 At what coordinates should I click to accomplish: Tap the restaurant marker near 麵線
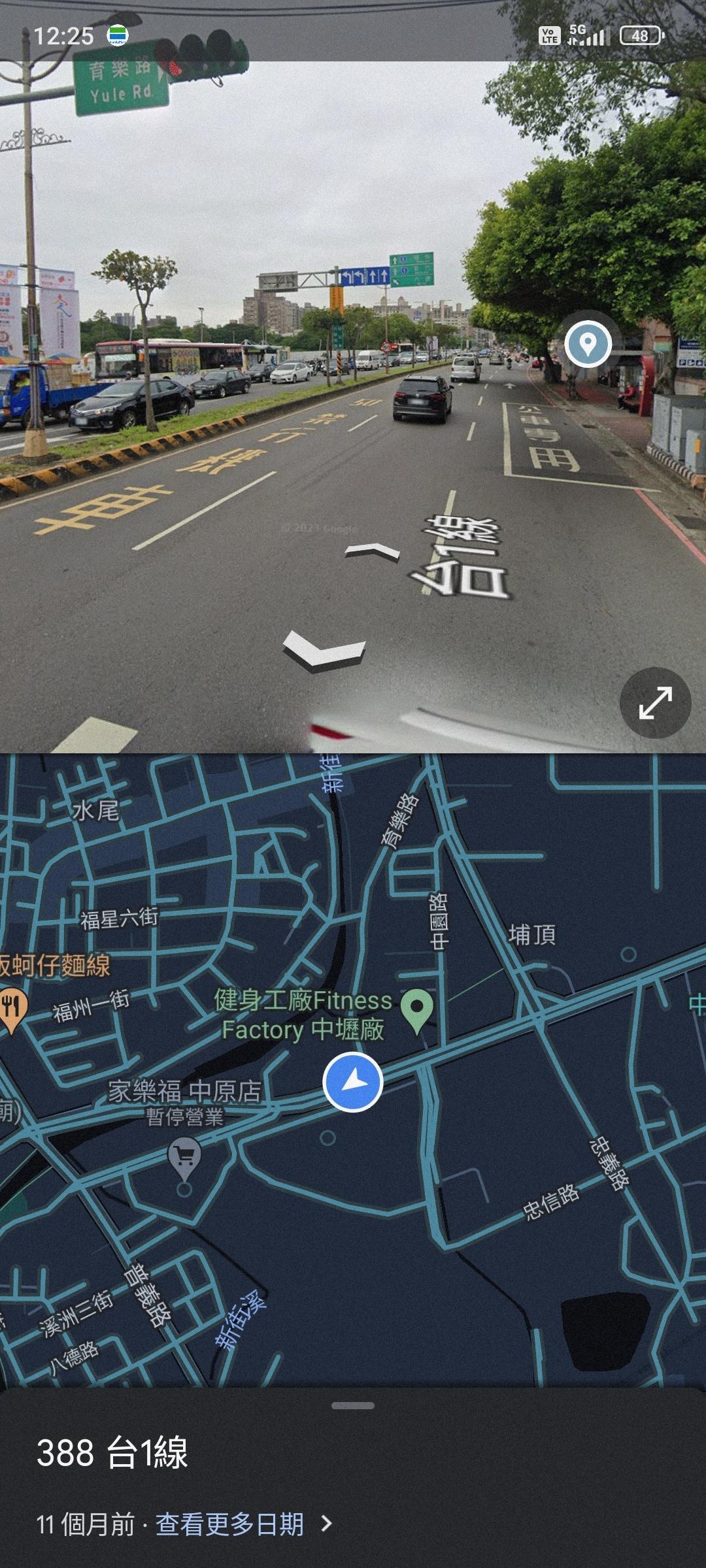[12, 1007]
